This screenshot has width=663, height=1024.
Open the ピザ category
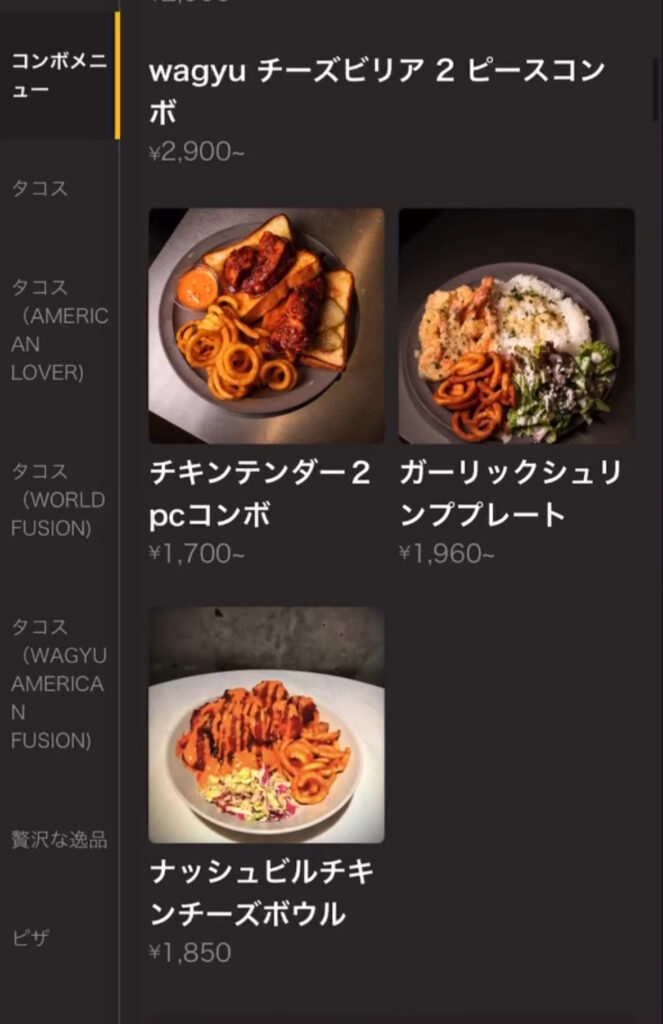point(31,938)
